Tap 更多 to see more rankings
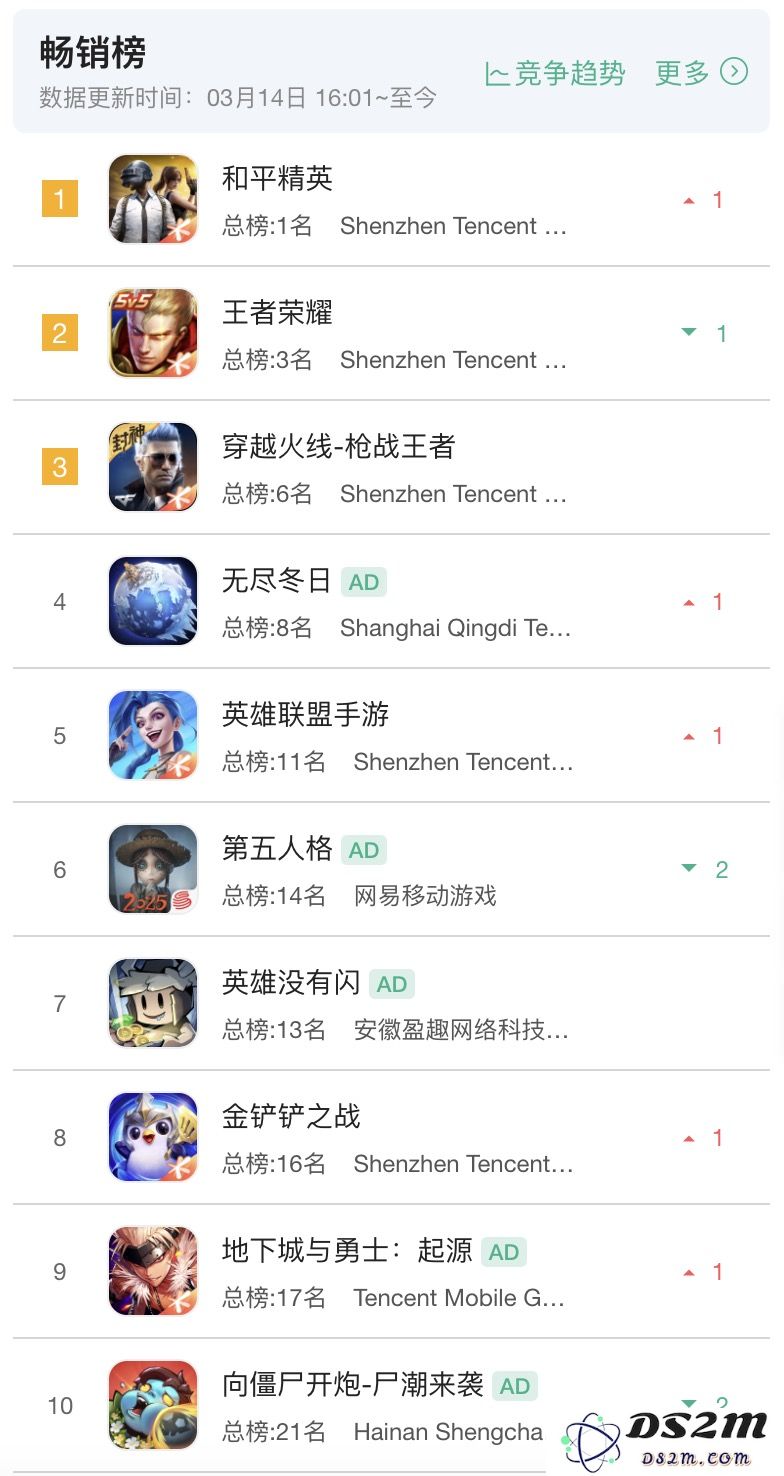The image size is (784, 1476). tap(701, 72)
